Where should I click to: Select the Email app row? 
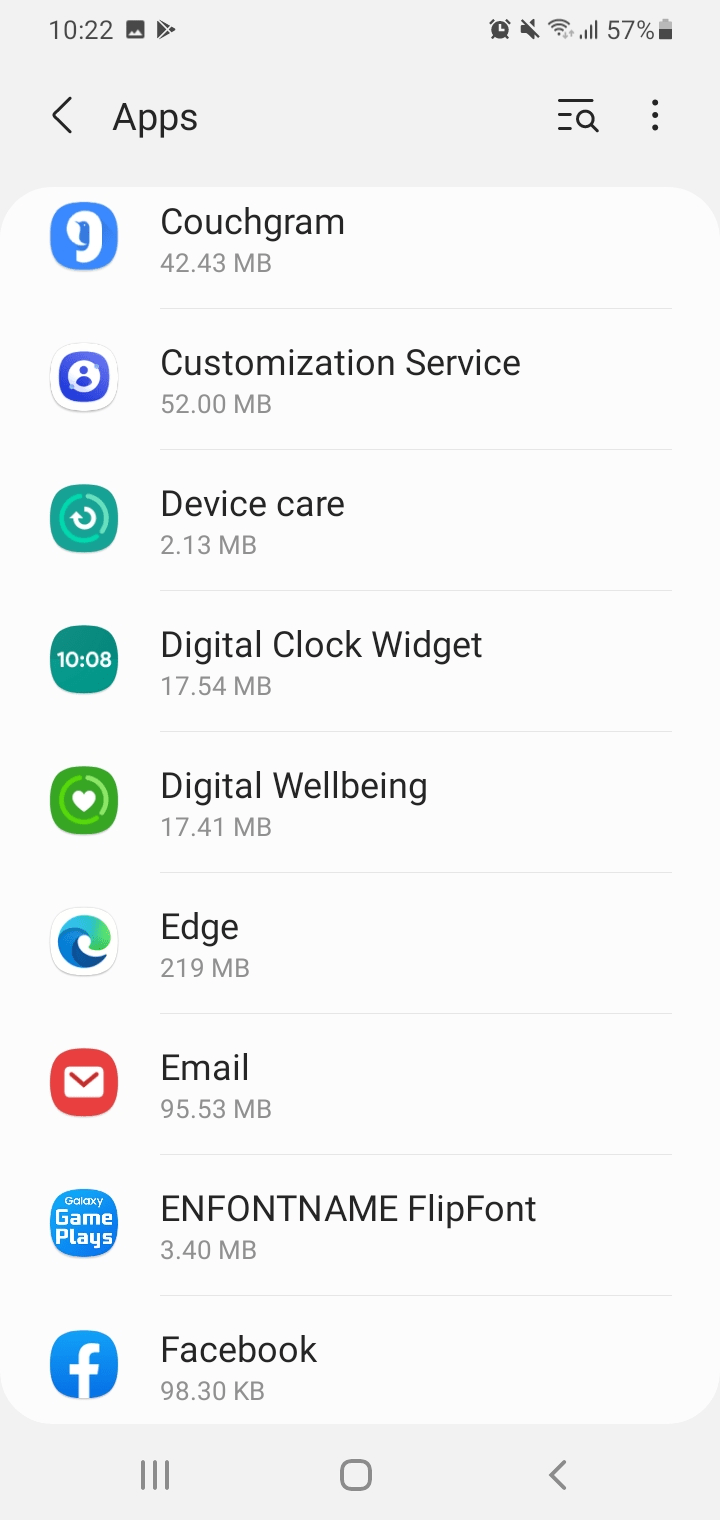click(360, 1084)
